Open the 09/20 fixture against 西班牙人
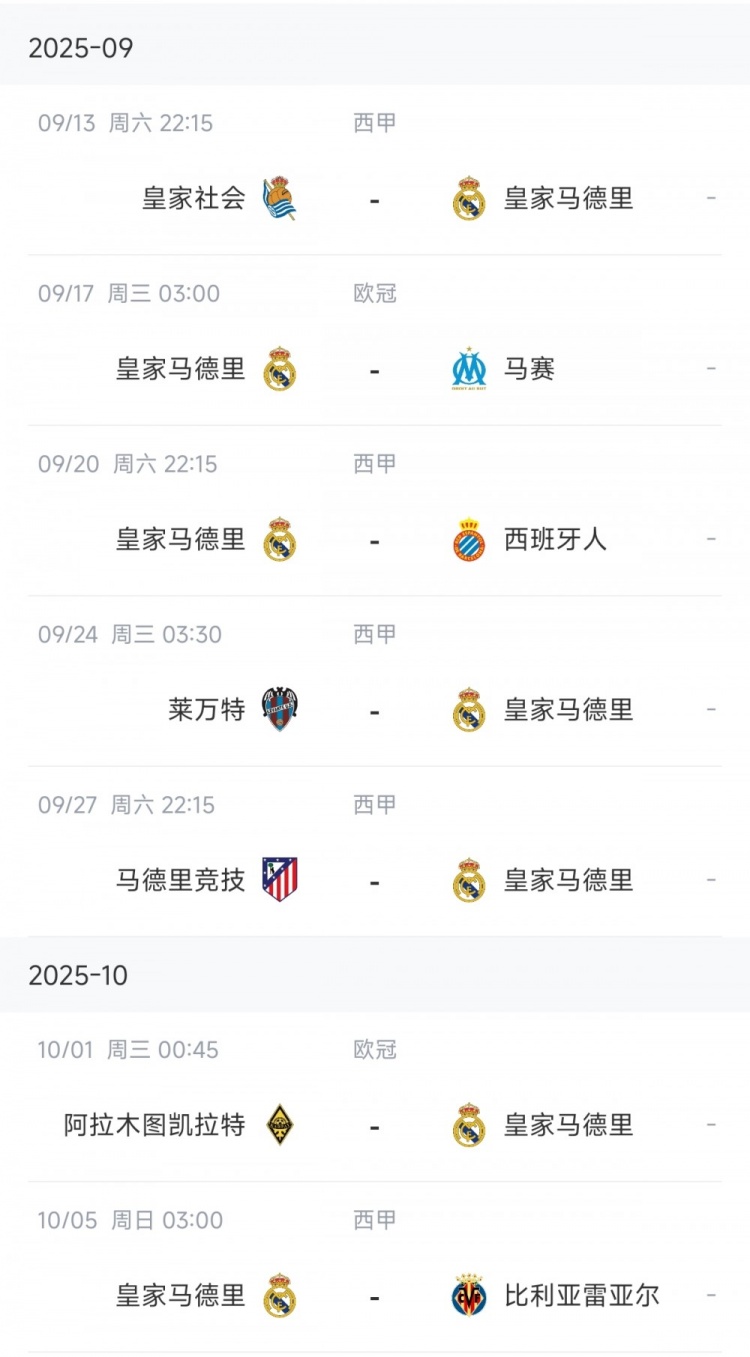 point(375,540)
